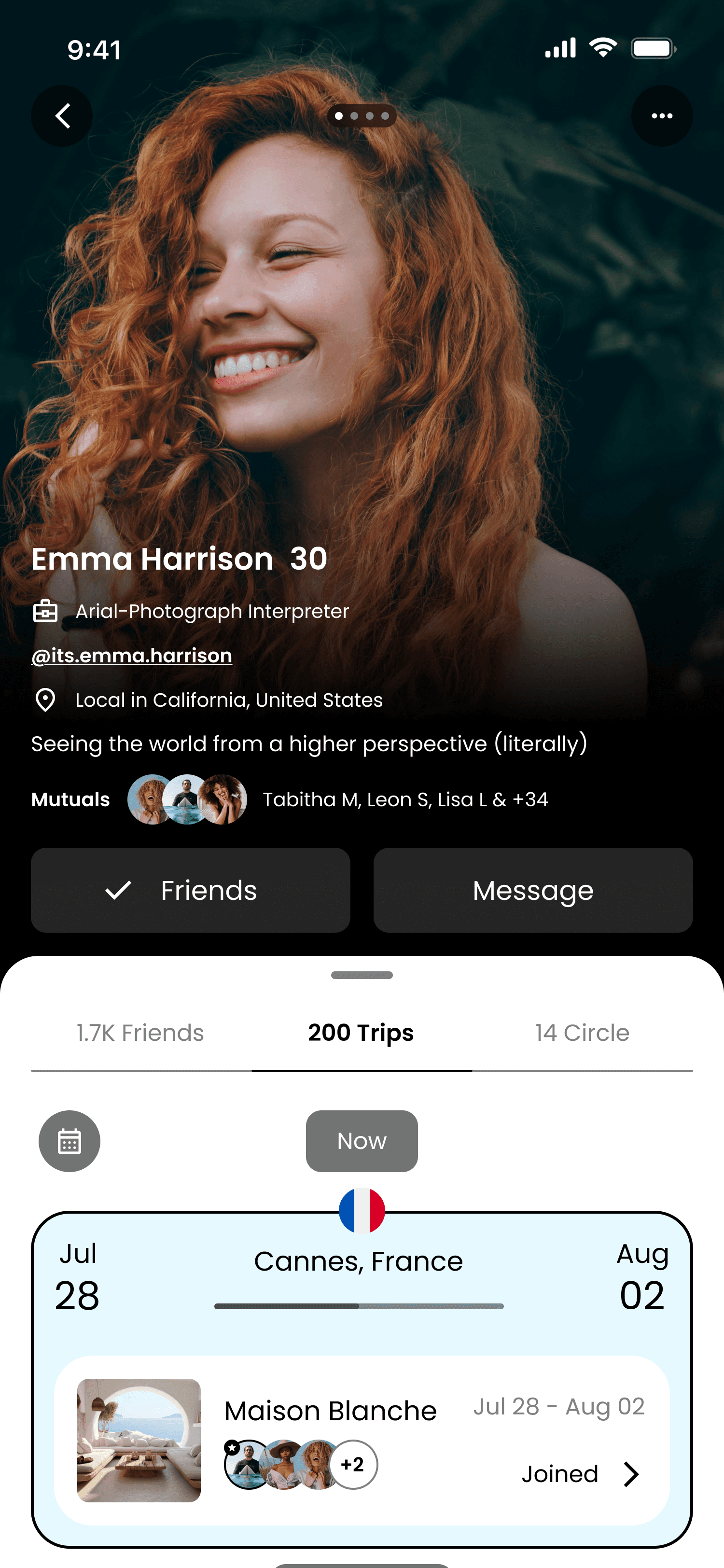Open the @its.emma.harrison handle link
This screenshot has width=724, height=1568.
pos(131,656)
